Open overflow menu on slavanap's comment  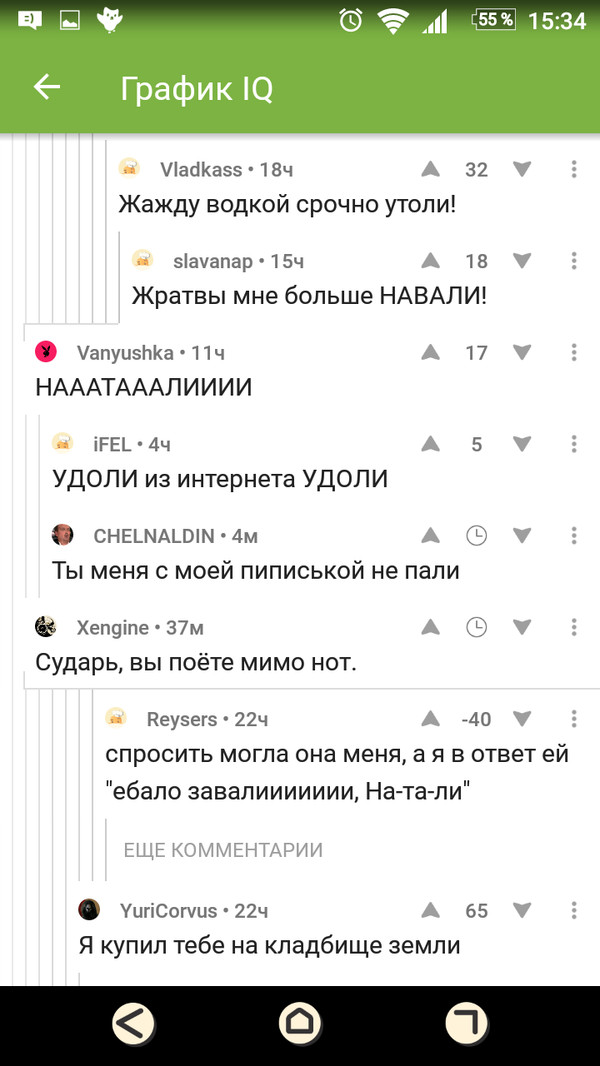coord(574,261)
